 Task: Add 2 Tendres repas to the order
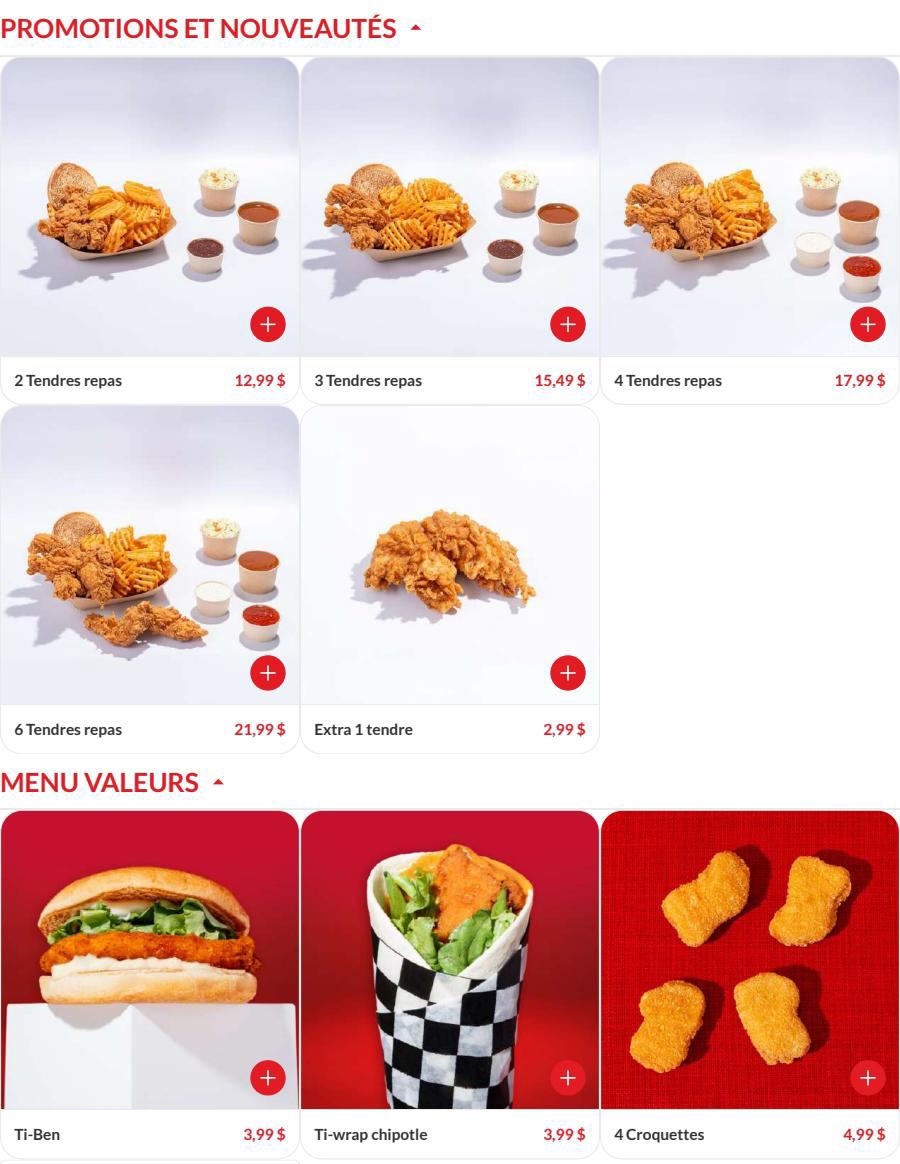point(268,324)
